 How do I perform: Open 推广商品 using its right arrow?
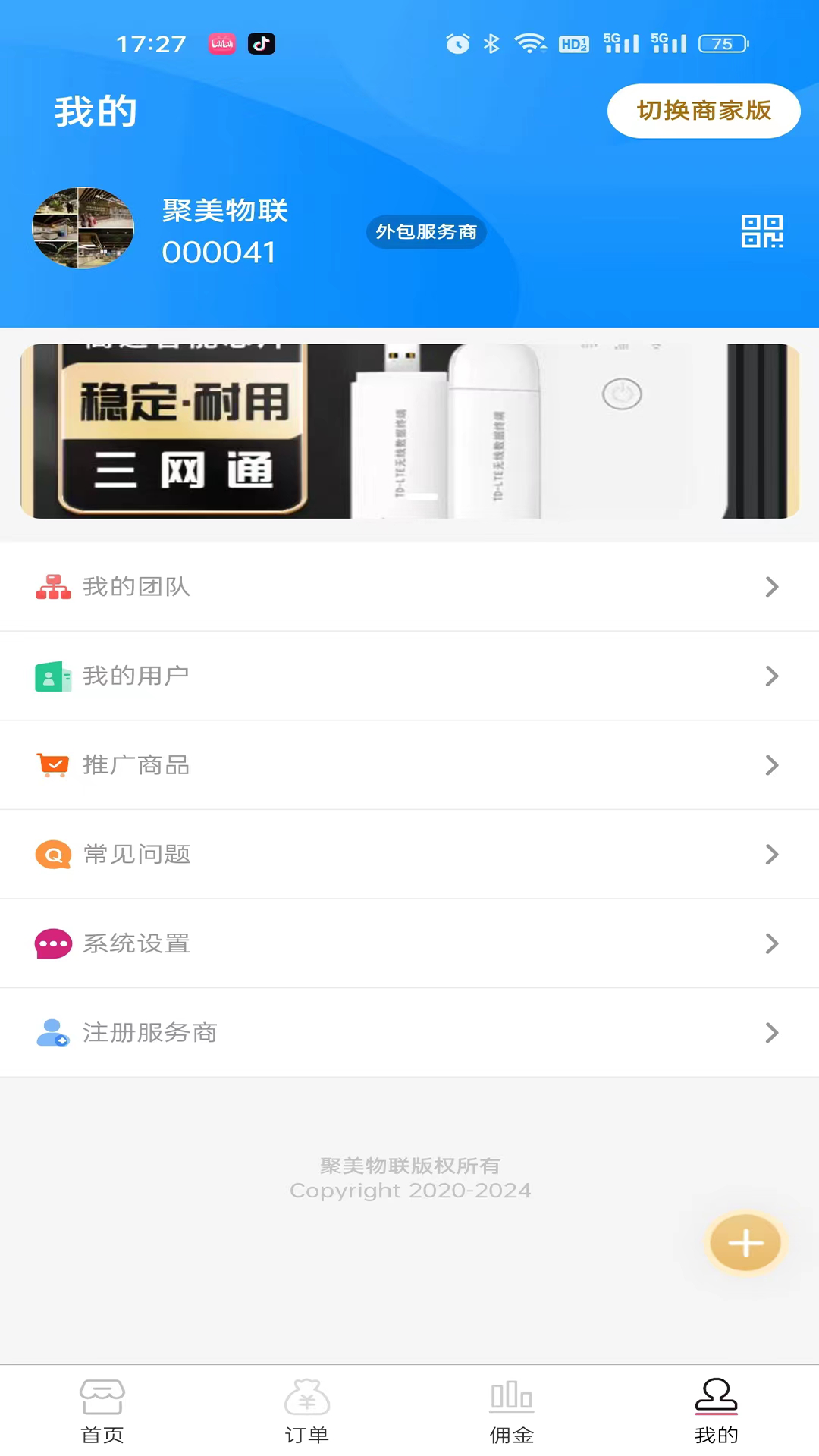(772, 765)
